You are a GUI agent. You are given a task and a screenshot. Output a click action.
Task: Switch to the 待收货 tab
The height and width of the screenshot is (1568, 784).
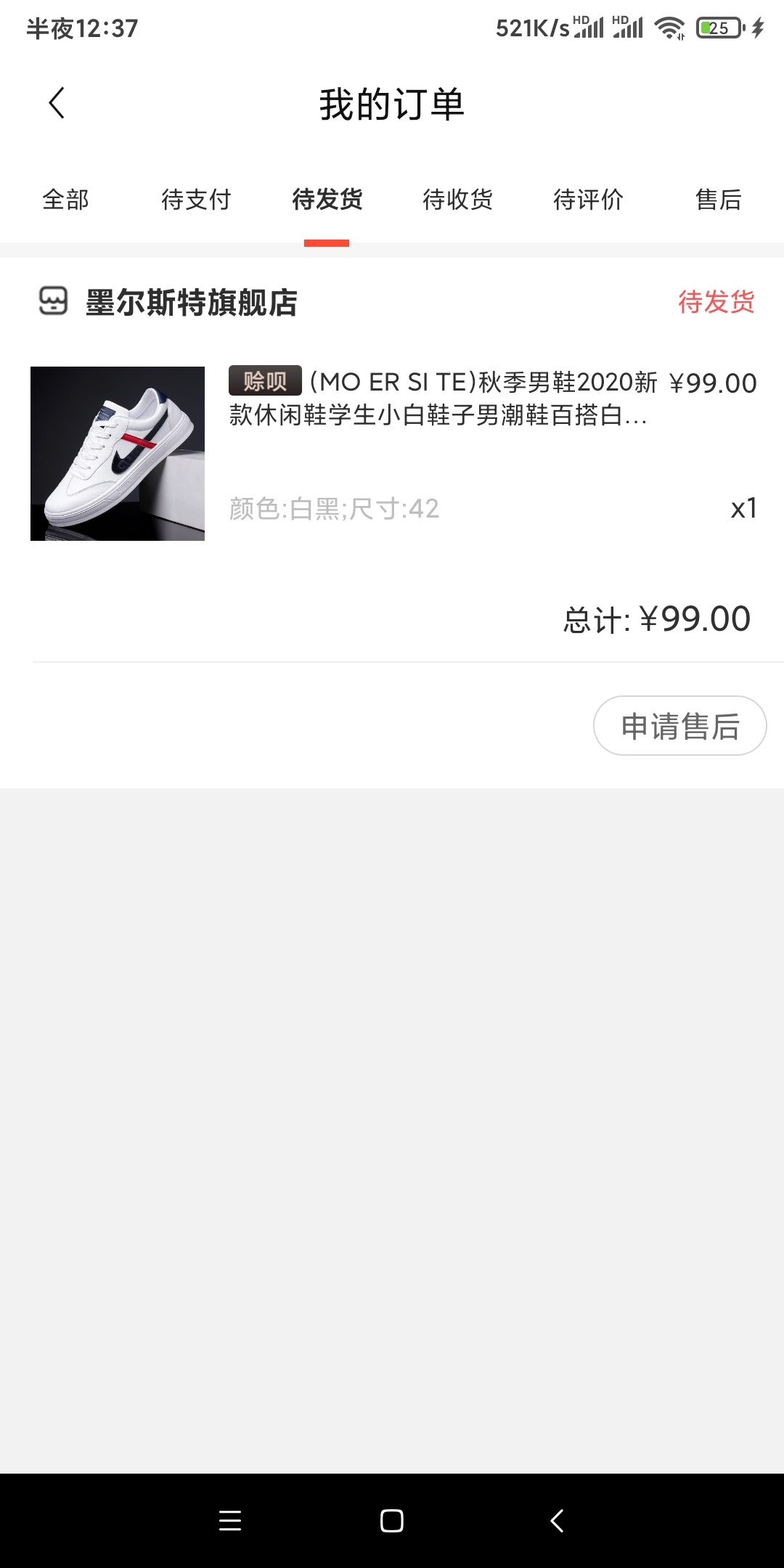pyautogui.click(x=457, y=200)
